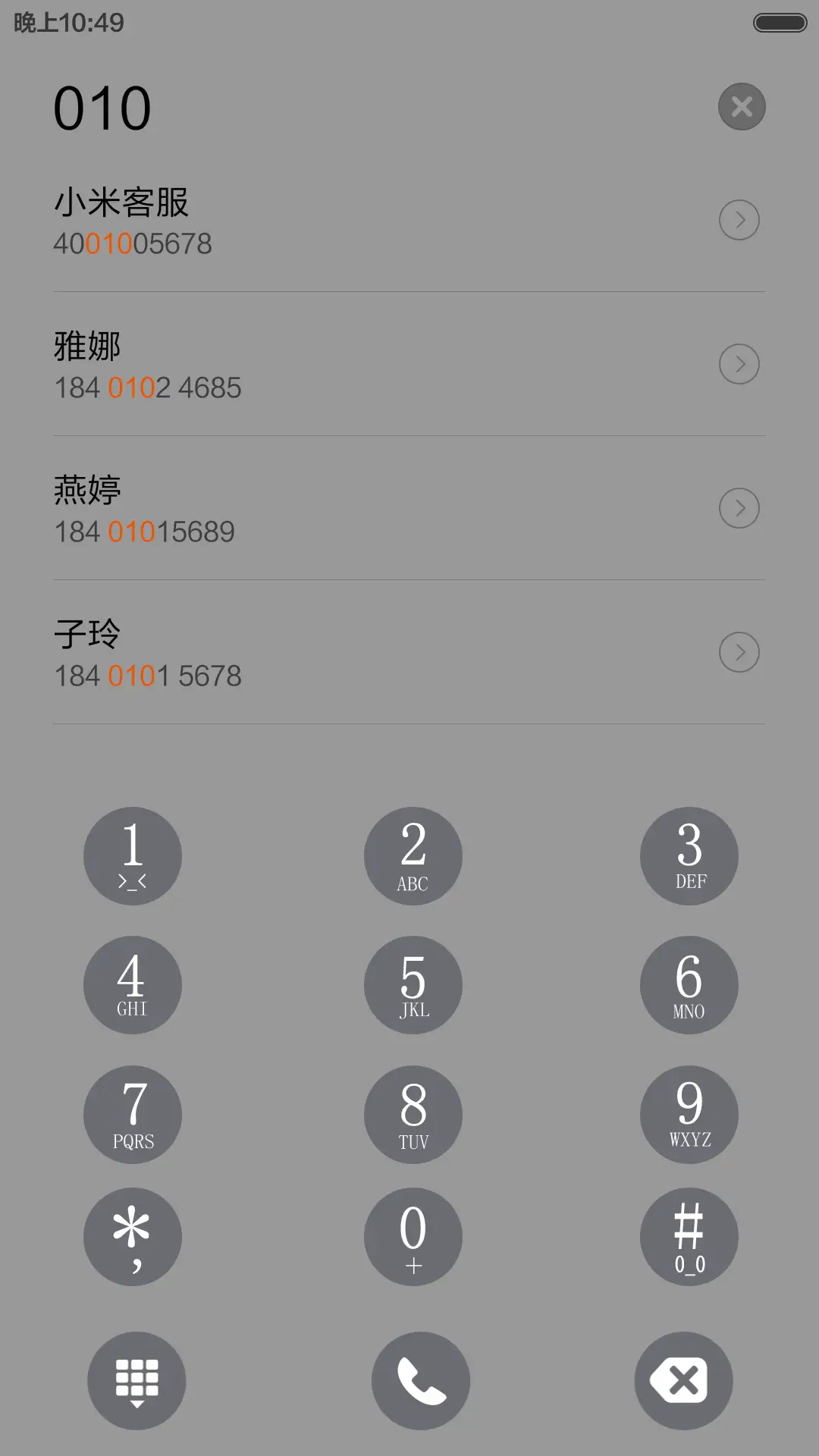Screen dimensions: 819x1456
Task: Expand details for 雅娜
Action: [739, 363]
